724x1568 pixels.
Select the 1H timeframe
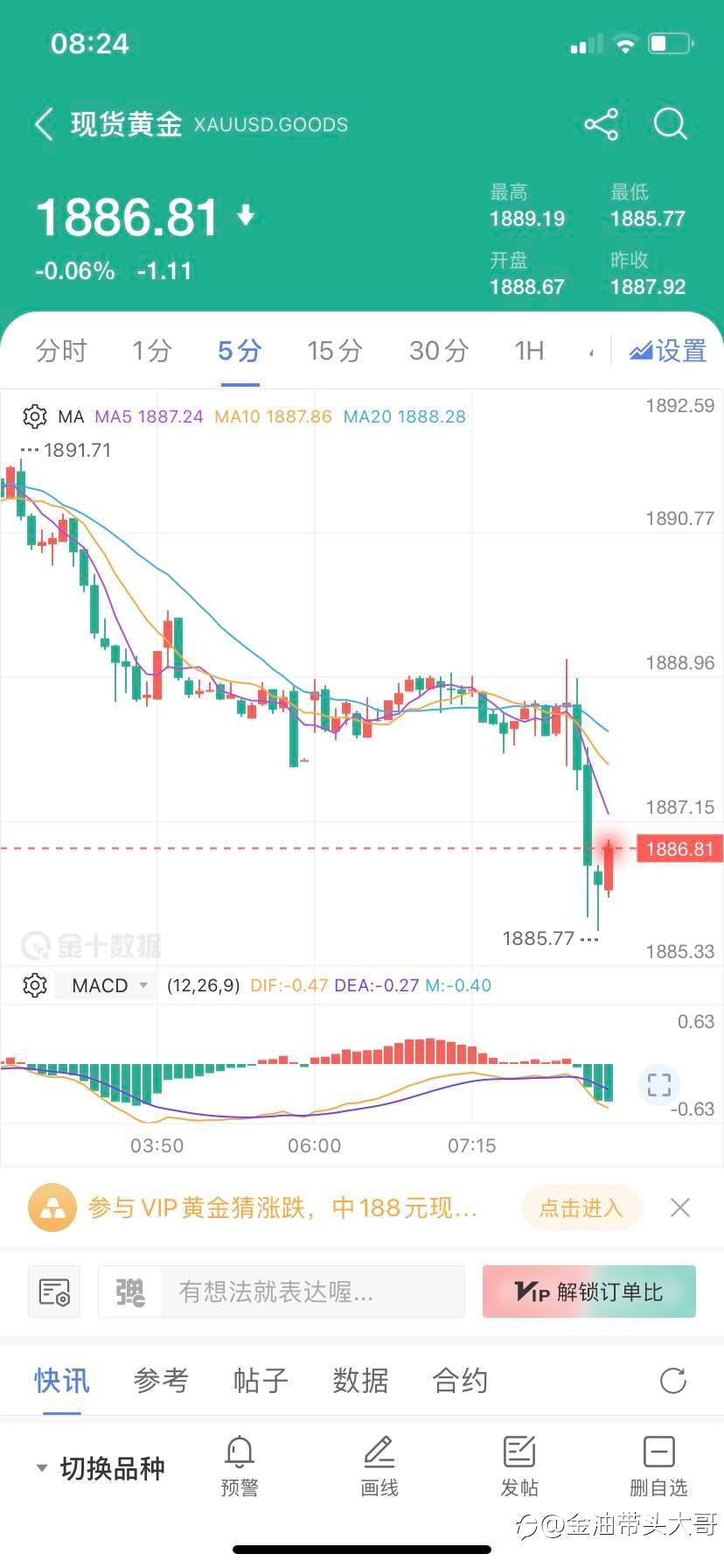(x=529, y=351)
